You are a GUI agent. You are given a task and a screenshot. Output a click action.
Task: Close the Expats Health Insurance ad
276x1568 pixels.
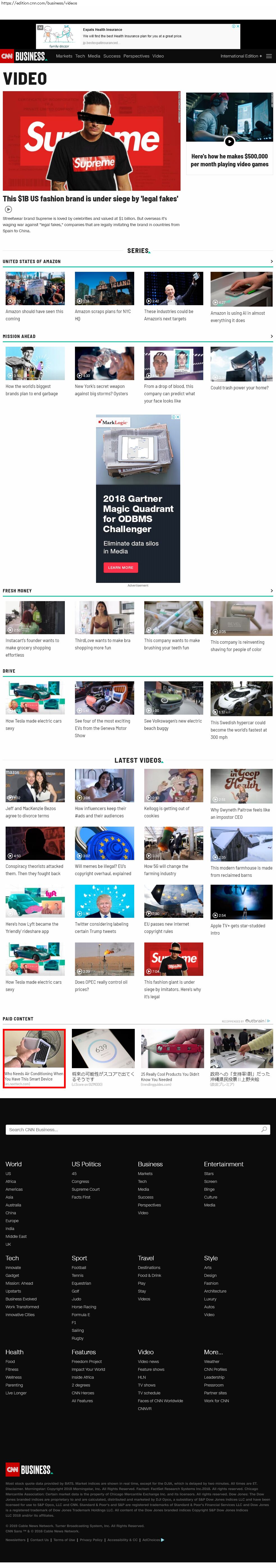[238, 26]
